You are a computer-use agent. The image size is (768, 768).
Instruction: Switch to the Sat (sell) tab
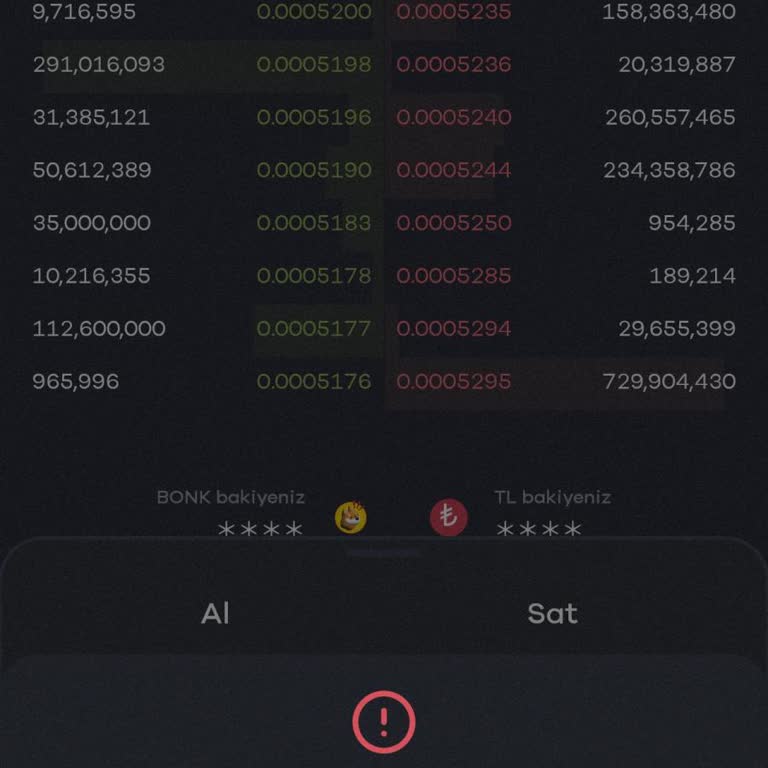(552, 613)
